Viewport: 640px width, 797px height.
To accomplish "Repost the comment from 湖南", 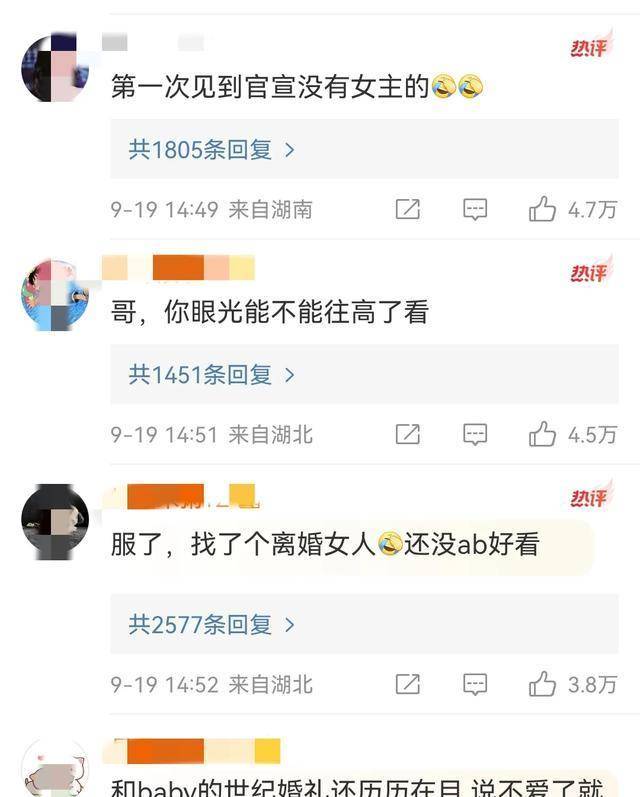I will coord(407,209).
